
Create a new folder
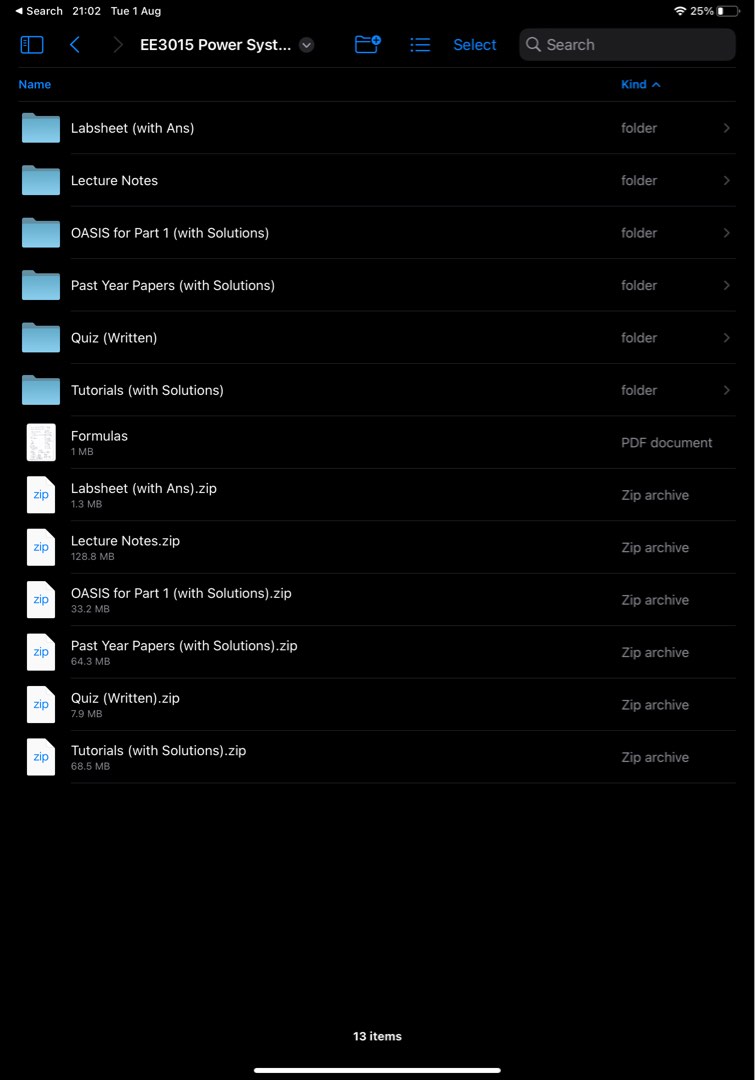(368, 45)
